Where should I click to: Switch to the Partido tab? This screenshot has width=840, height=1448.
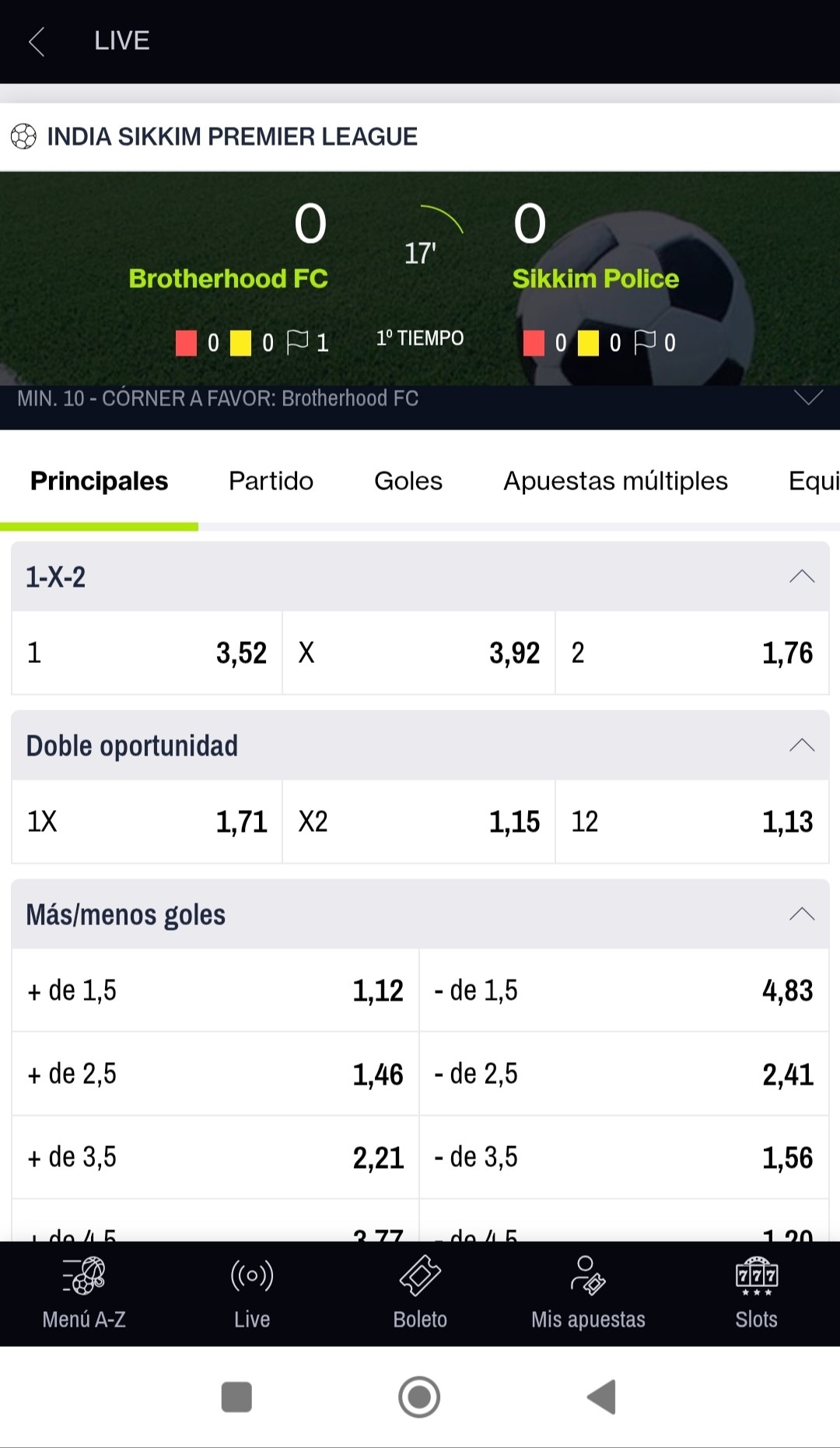coord(271,481)
